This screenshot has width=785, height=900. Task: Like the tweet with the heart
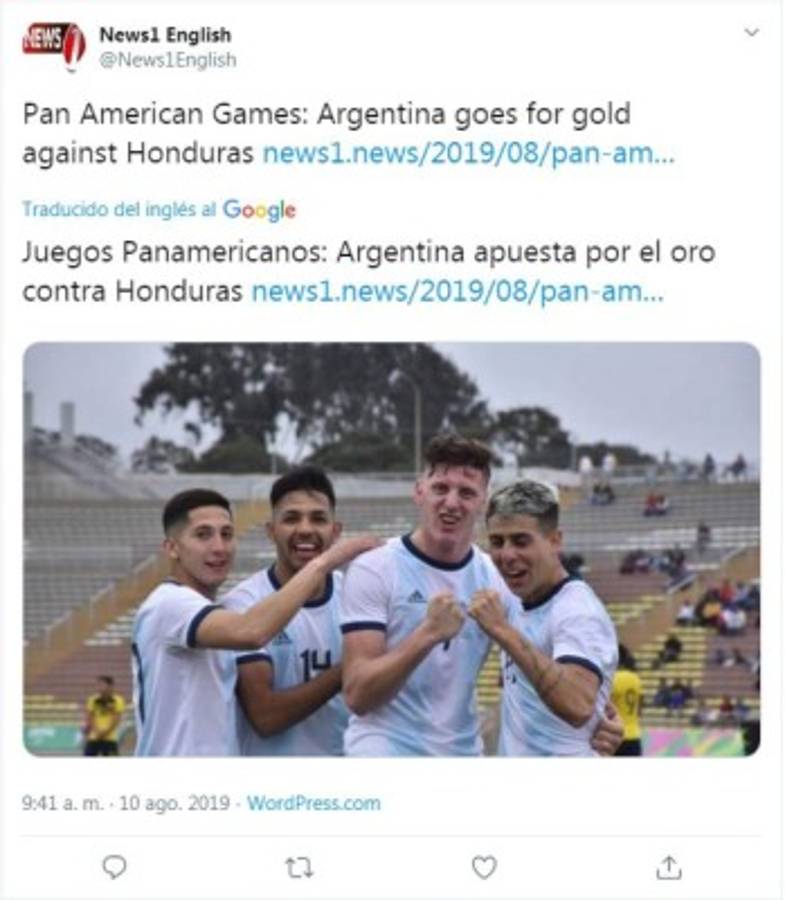[x=484, y=867]
